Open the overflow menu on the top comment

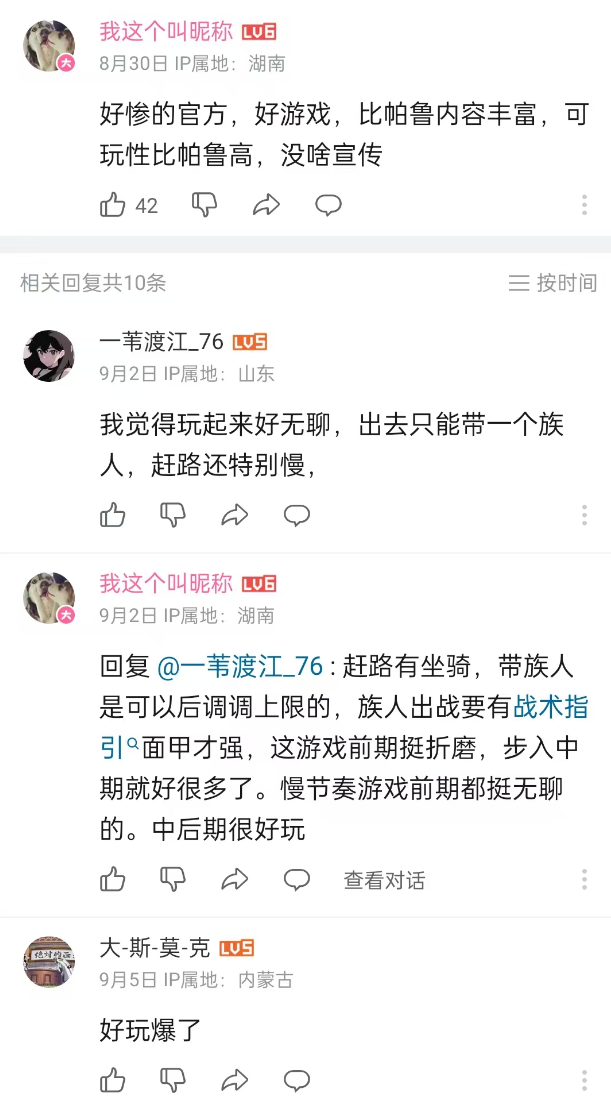click(x=585, y=205)
